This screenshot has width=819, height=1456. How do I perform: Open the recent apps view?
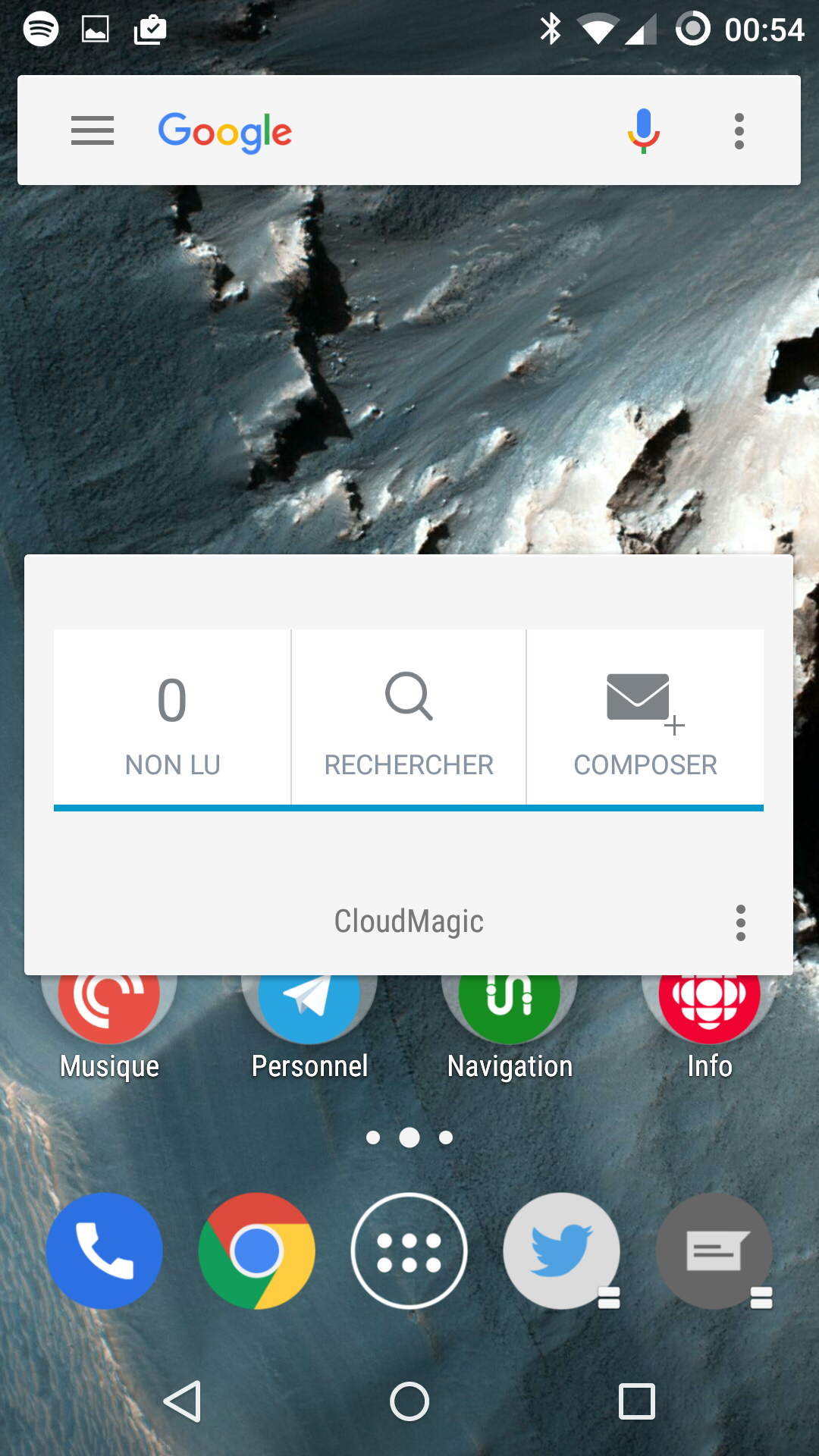pyautogui.click(x=637, y=1401)
